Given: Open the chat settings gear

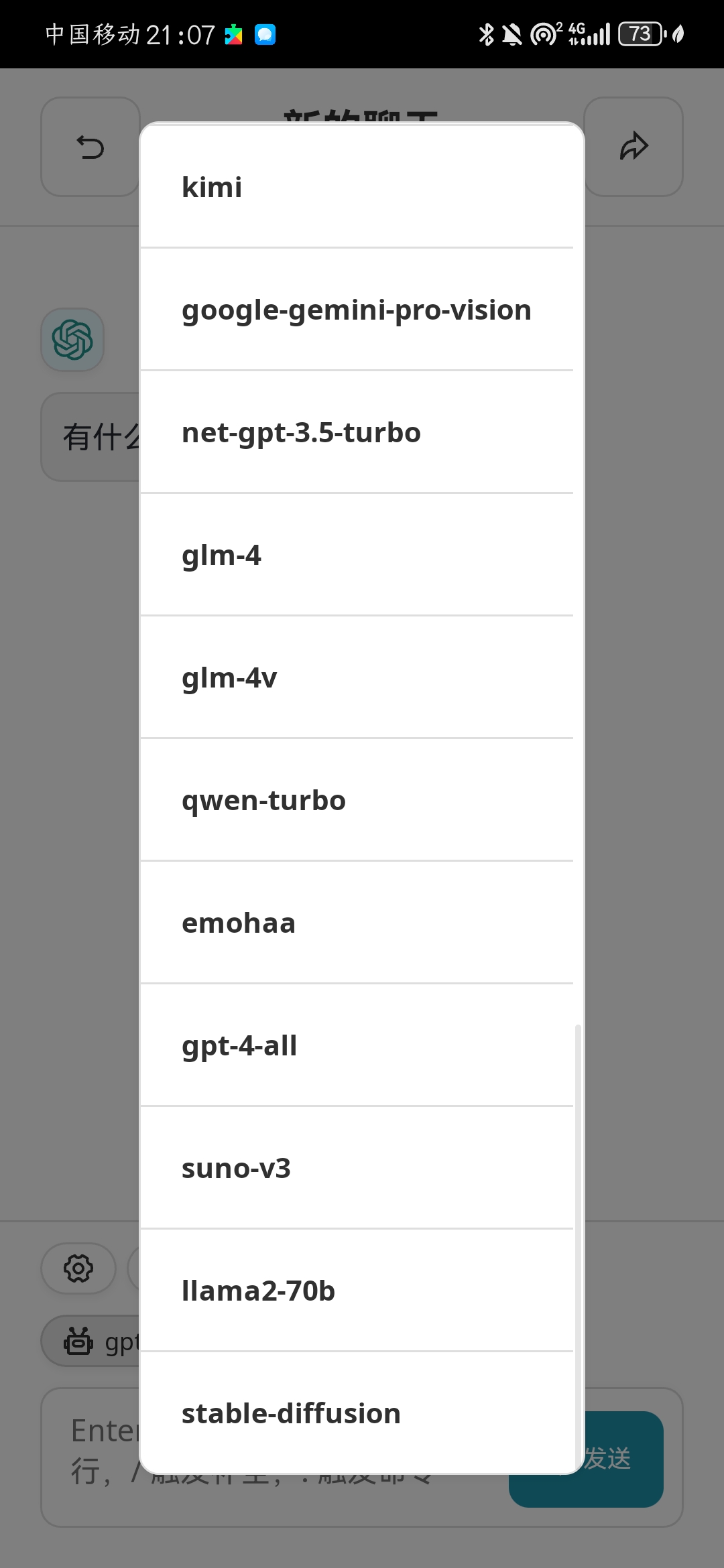Looking at the screenshot, I should (78, 1268).
